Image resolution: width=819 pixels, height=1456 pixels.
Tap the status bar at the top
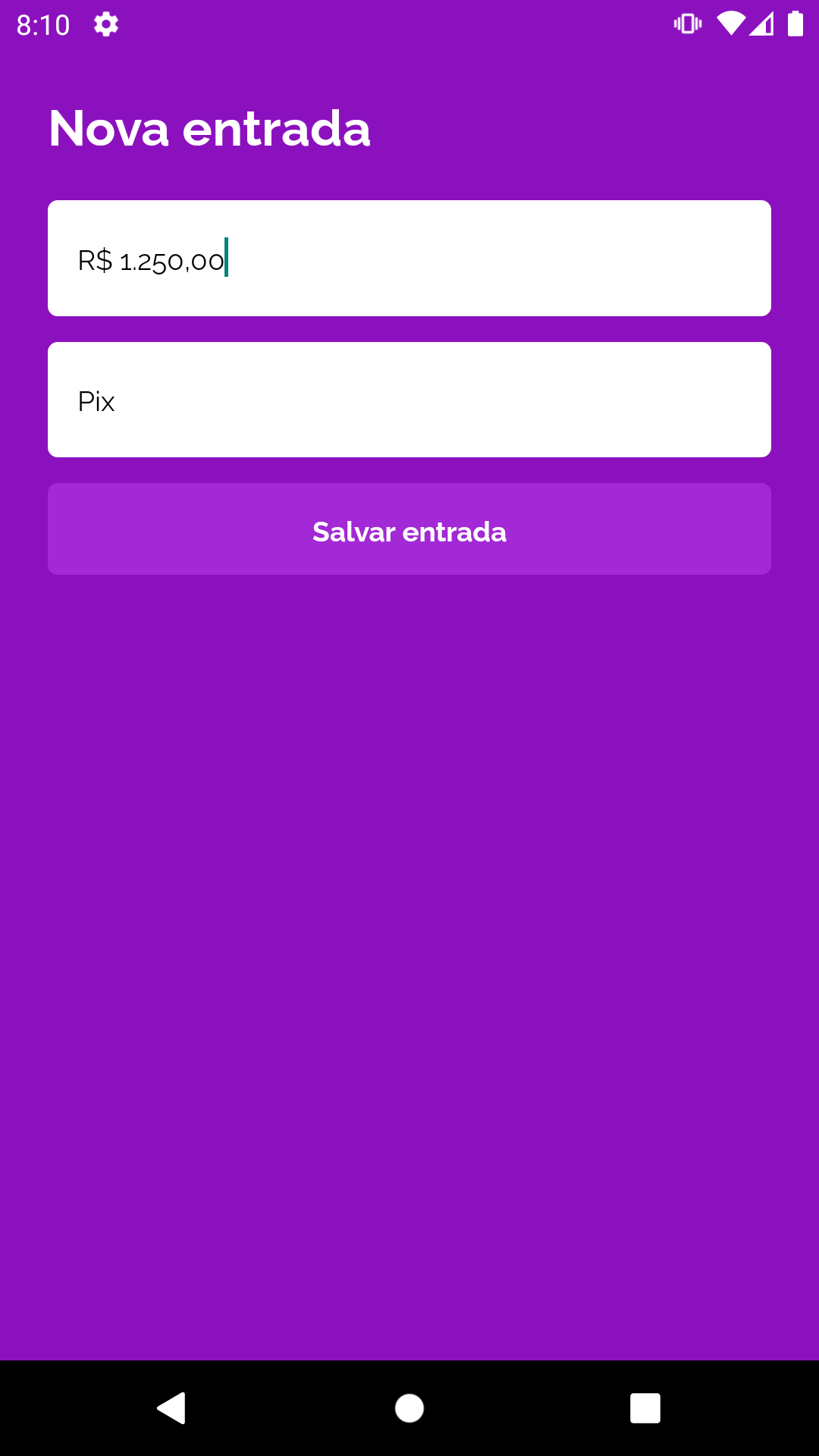click(409, 24)
